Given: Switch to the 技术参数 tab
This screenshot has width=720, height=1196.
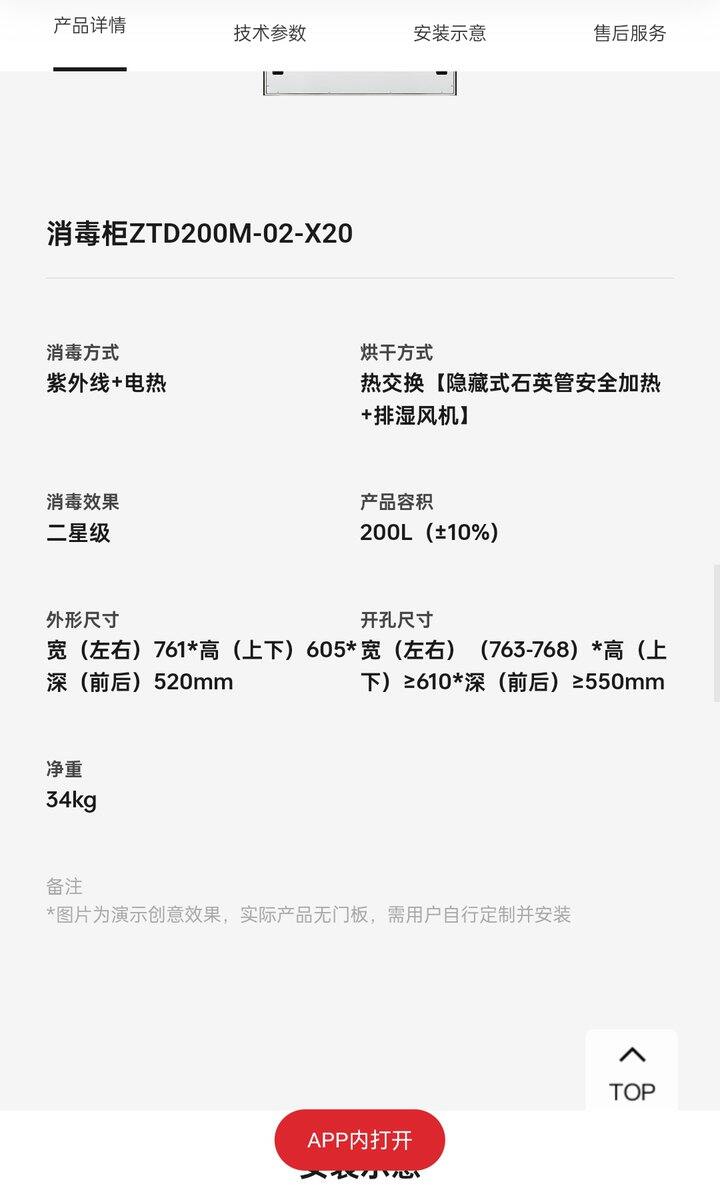Looking at the screenshot, I should 270,33.
